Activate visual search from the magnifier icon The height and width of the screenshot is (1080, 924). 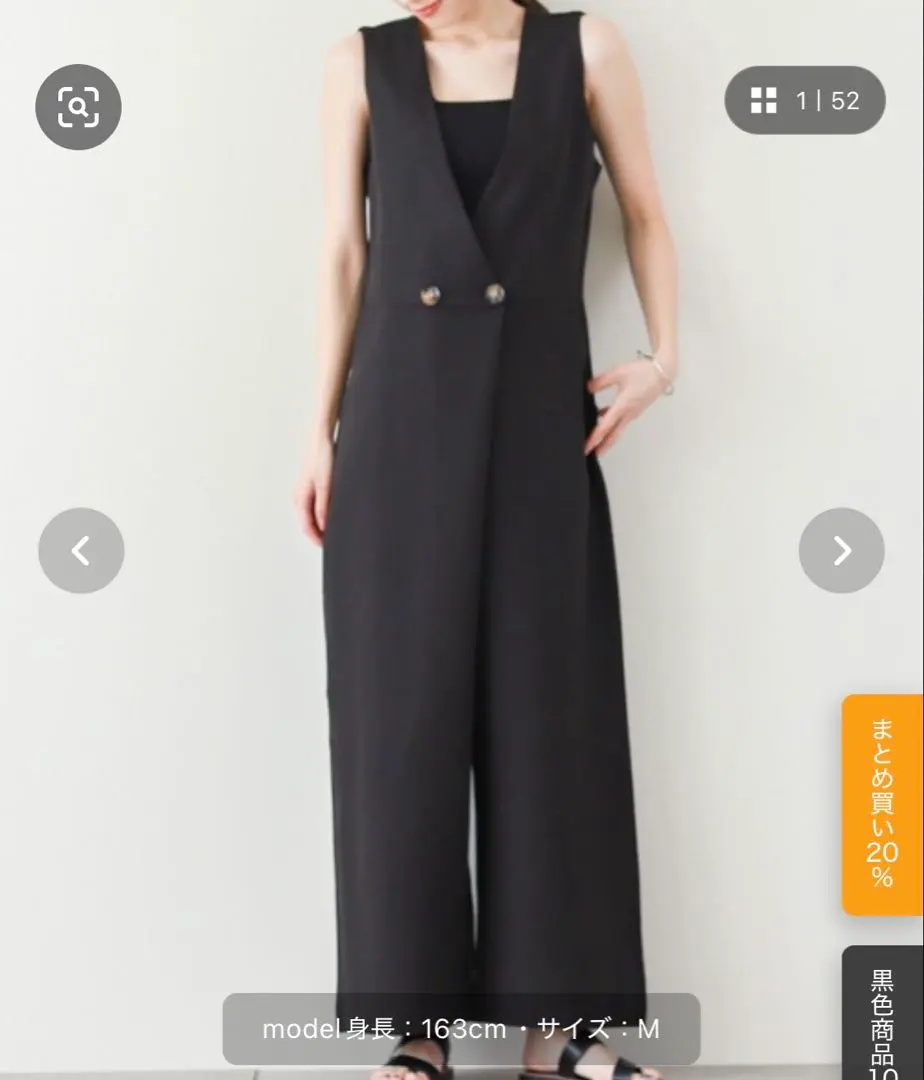pos(78,107)
